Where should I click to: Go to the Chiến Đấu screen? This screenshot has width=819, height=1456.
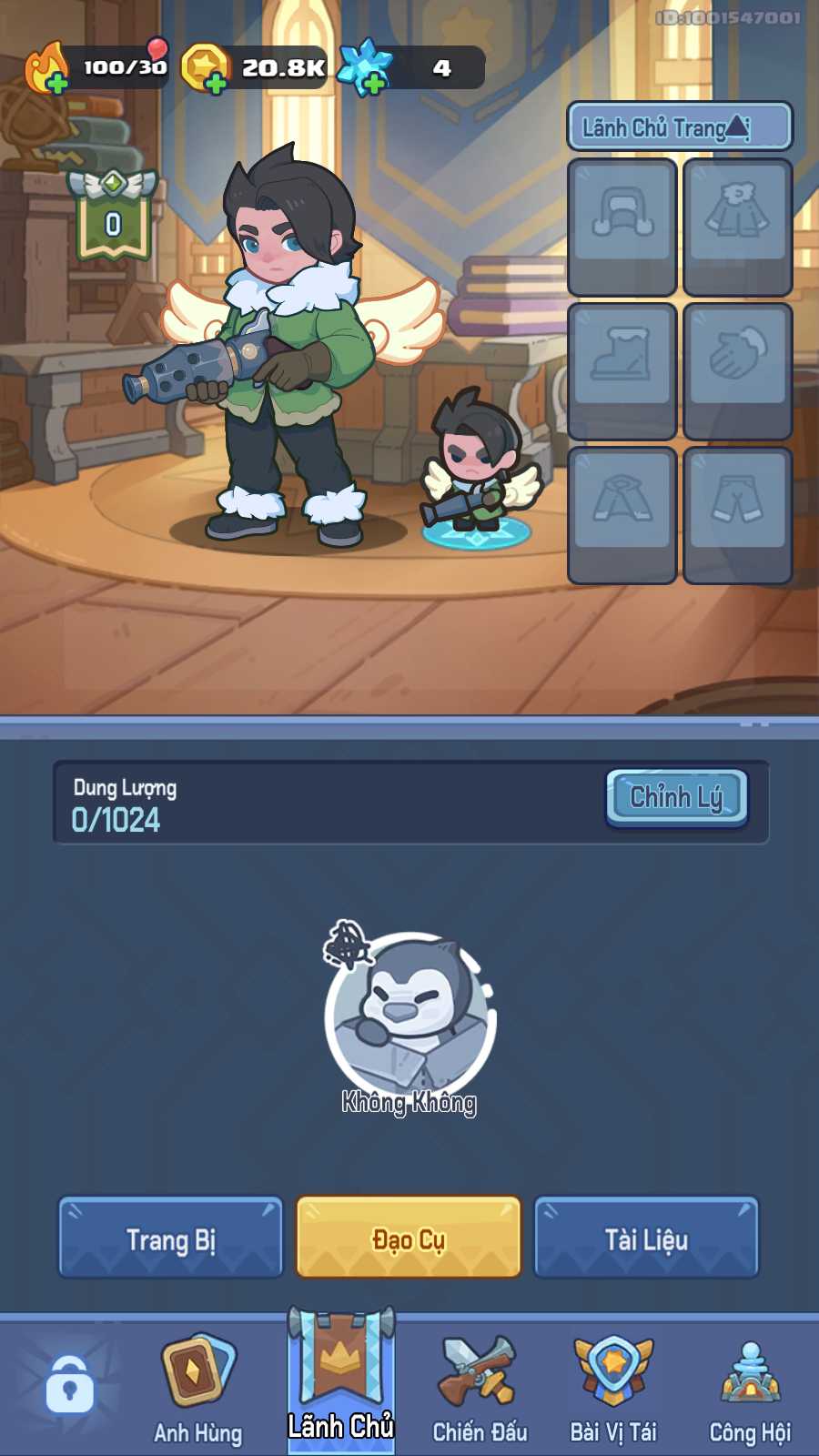(x=480, y=1388)
